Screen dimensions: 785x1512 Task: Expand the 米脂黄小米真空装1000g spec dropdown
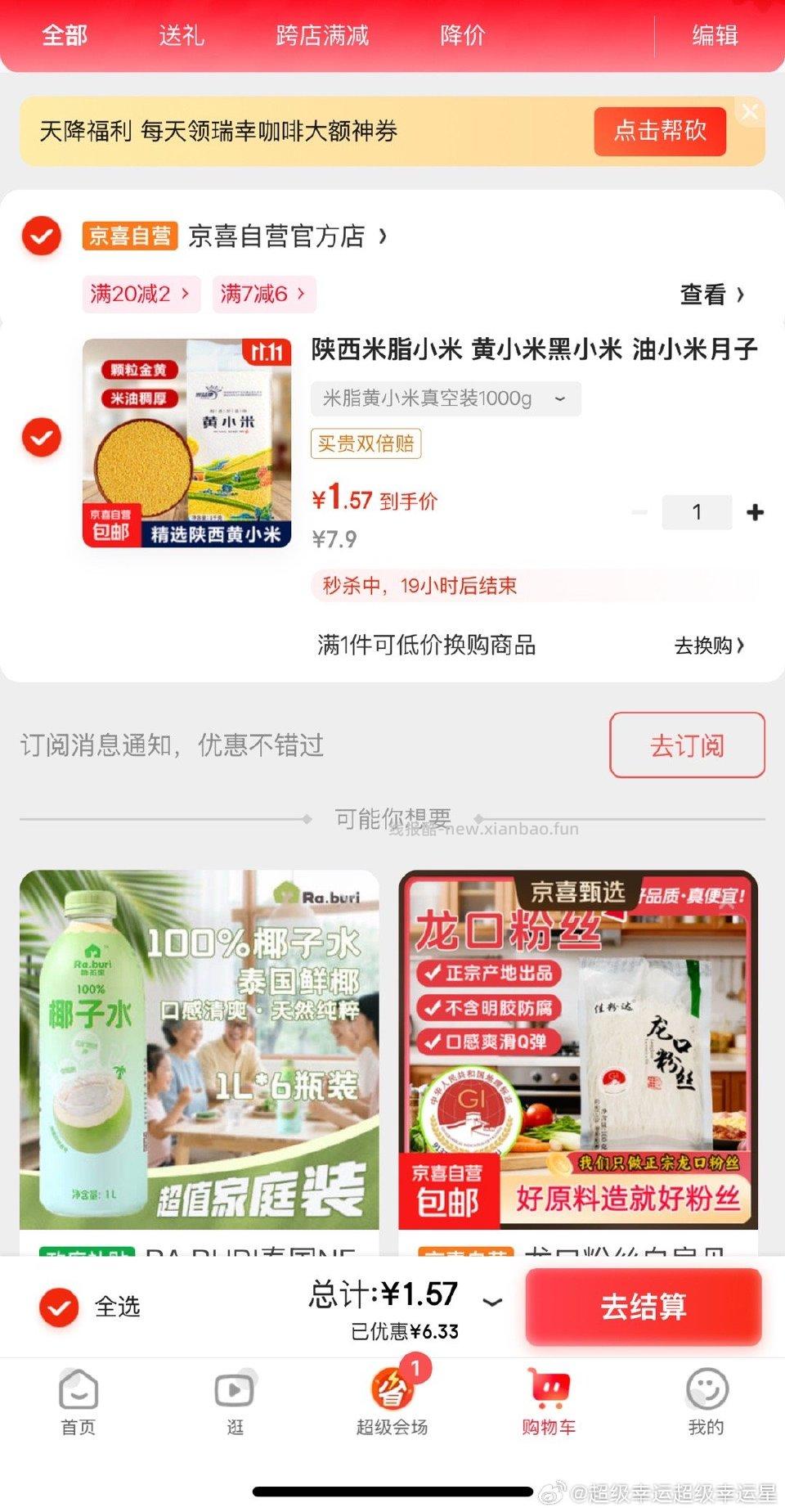446,398
